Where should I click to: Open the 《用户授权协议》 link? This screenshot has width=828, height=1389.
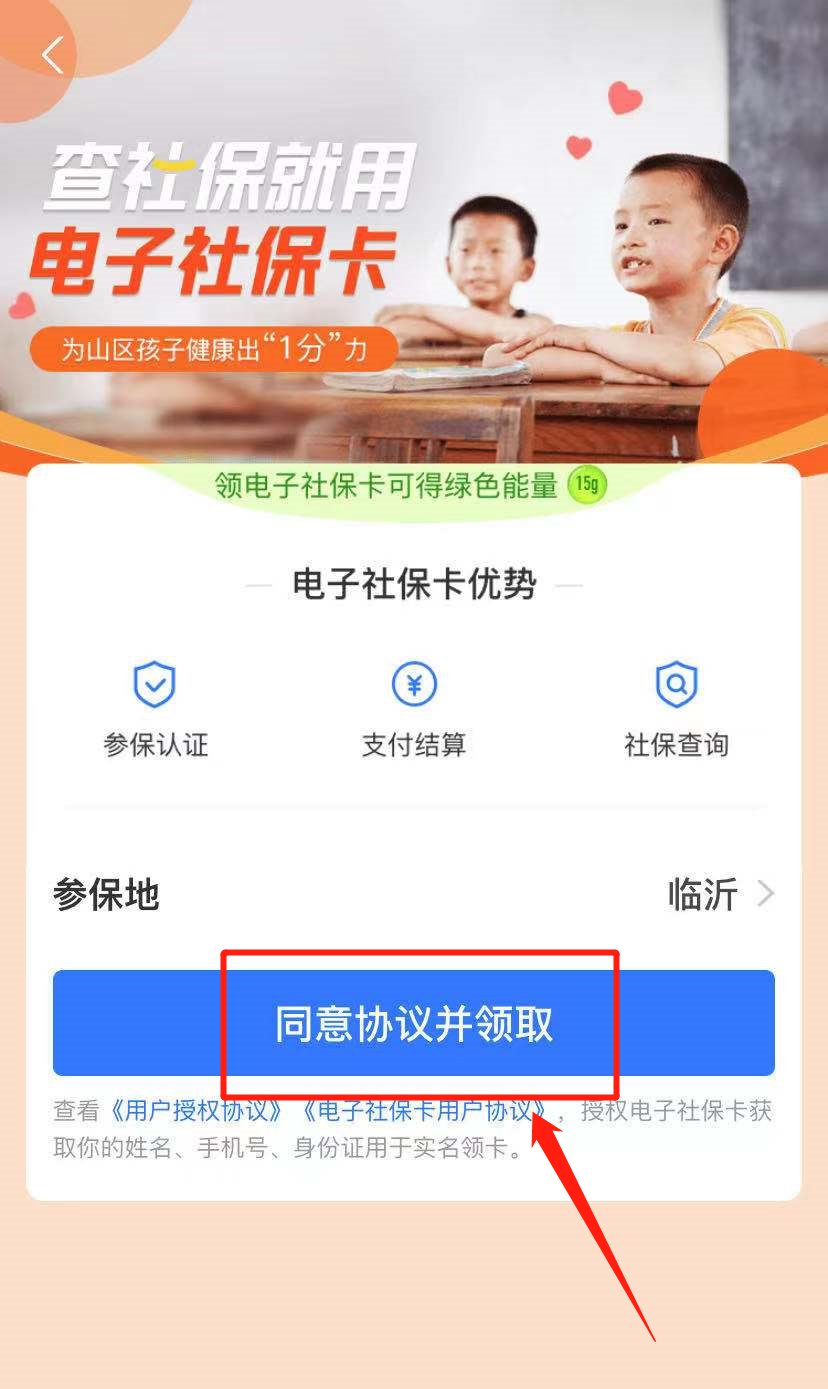click(x=194, y=1111)
